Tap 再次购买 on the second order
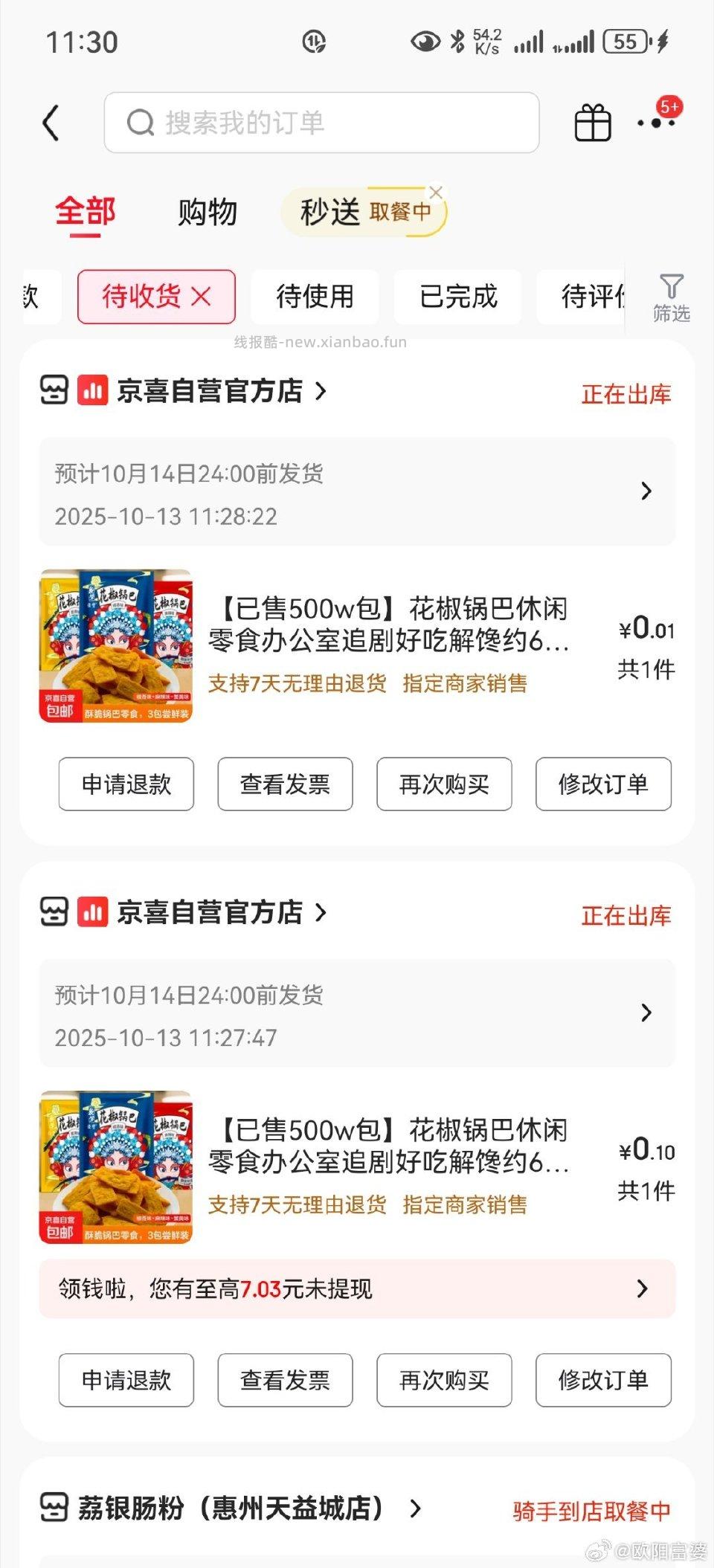714x1568 pixels. click(x=444, y=1381)
